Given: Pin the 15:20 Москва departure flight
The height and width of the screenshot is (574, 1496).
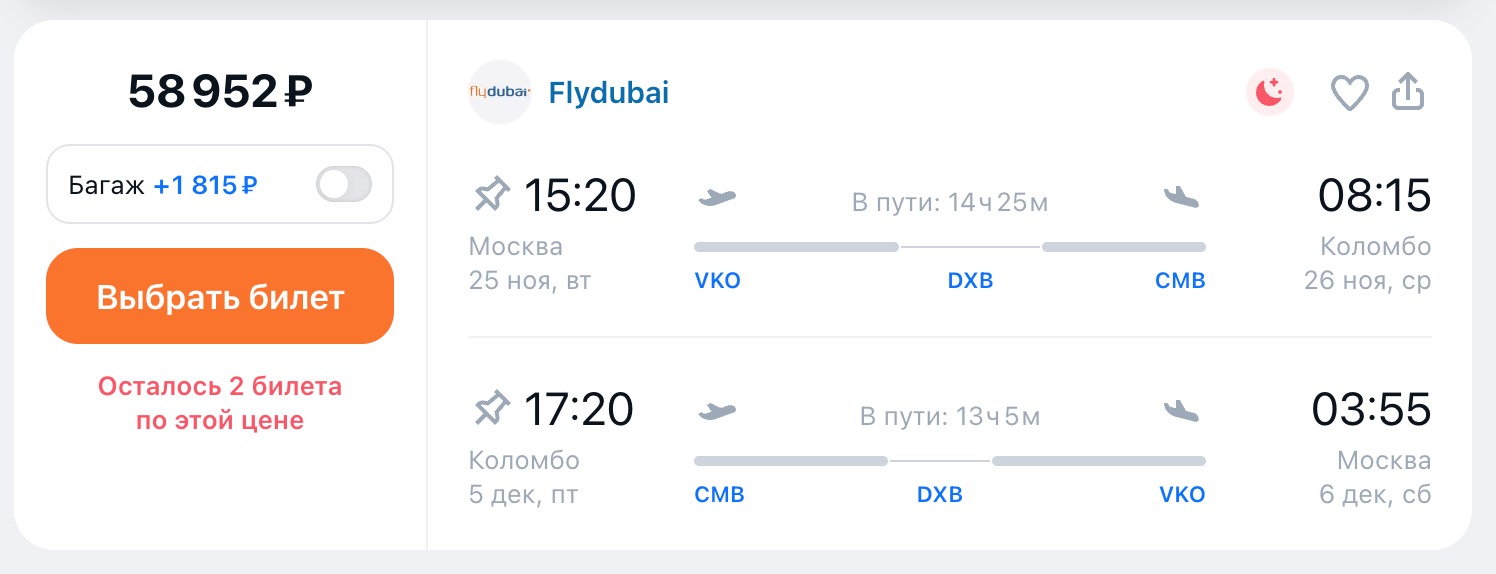Looking at the screenshot, I should pos(491,194).
